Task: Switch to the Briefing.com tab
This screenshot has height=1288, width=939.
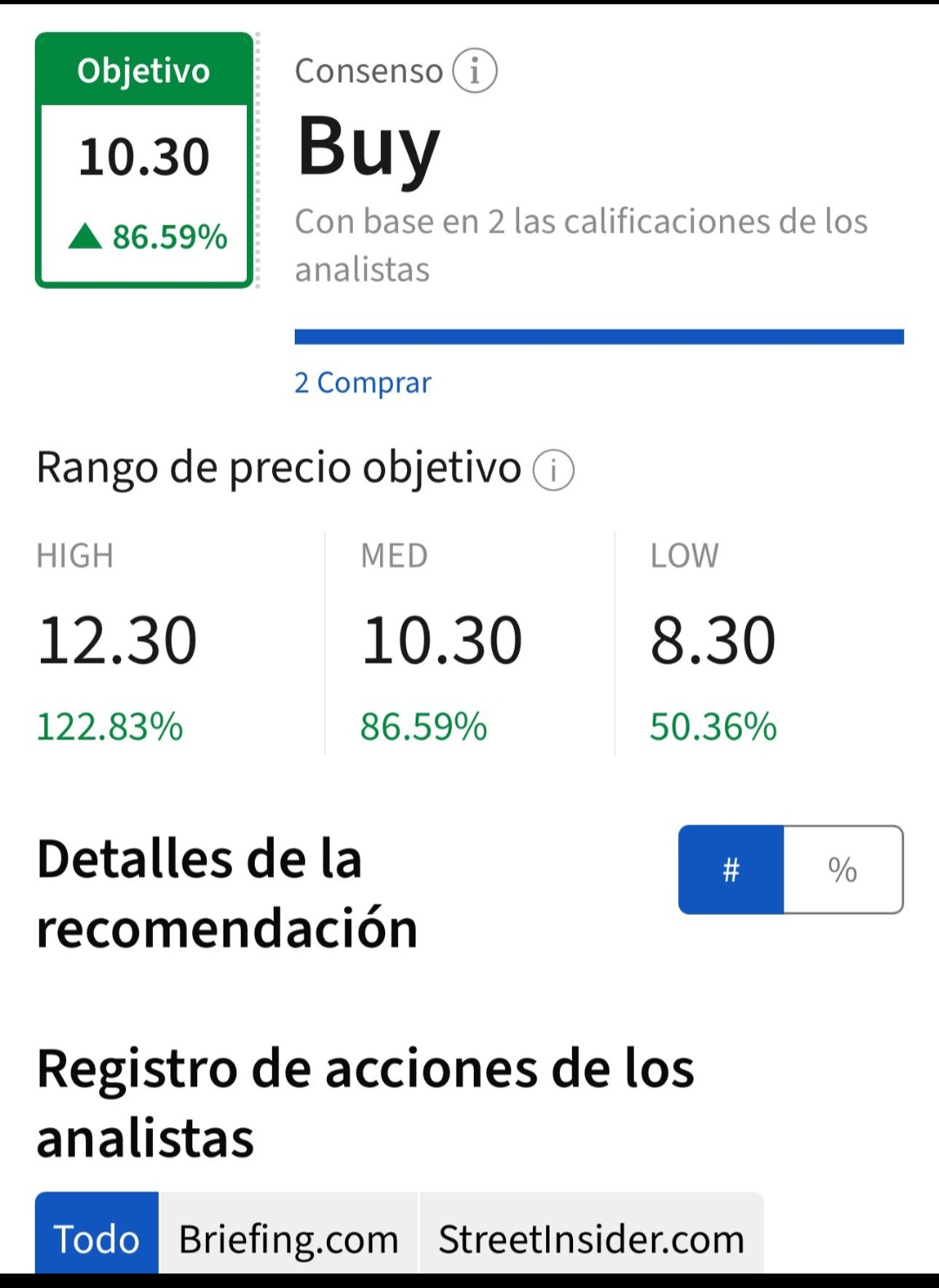Action: point(288,1238)
